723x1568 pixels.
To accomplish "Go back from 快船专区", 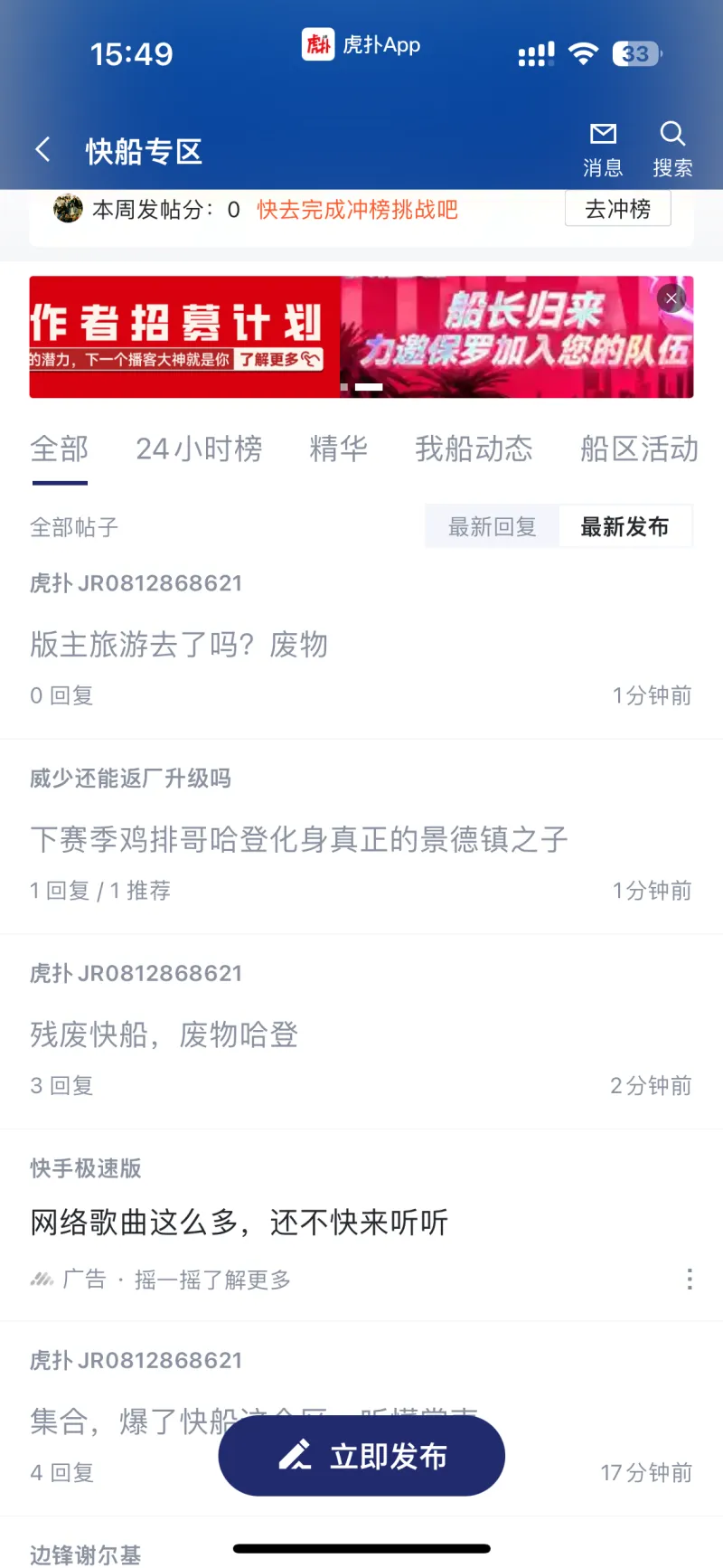I will pos(42,150).
